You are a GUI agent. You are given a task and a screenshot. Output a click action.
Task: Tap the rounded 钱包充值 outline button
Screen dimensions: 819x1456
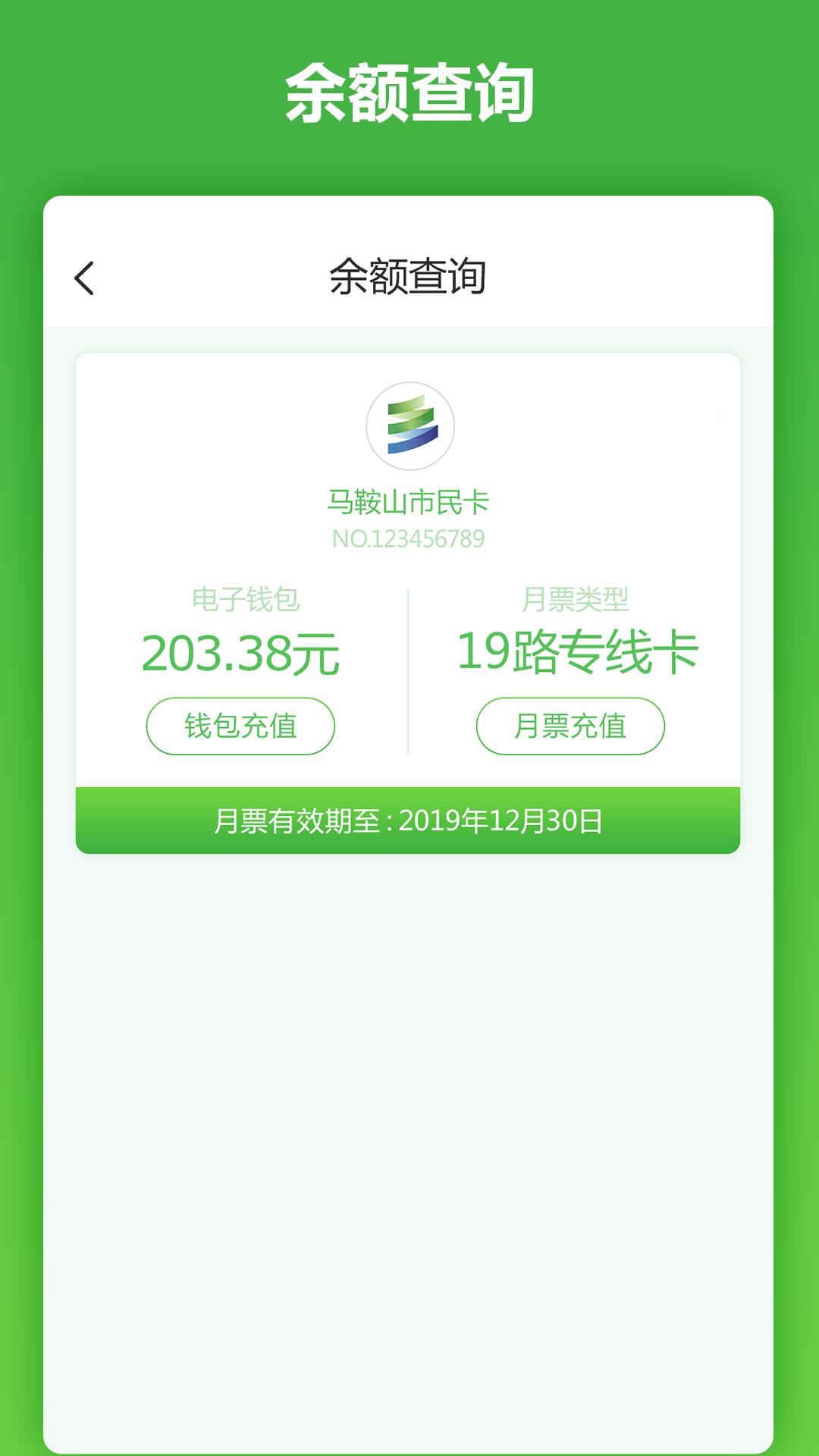tap(240, 726)
